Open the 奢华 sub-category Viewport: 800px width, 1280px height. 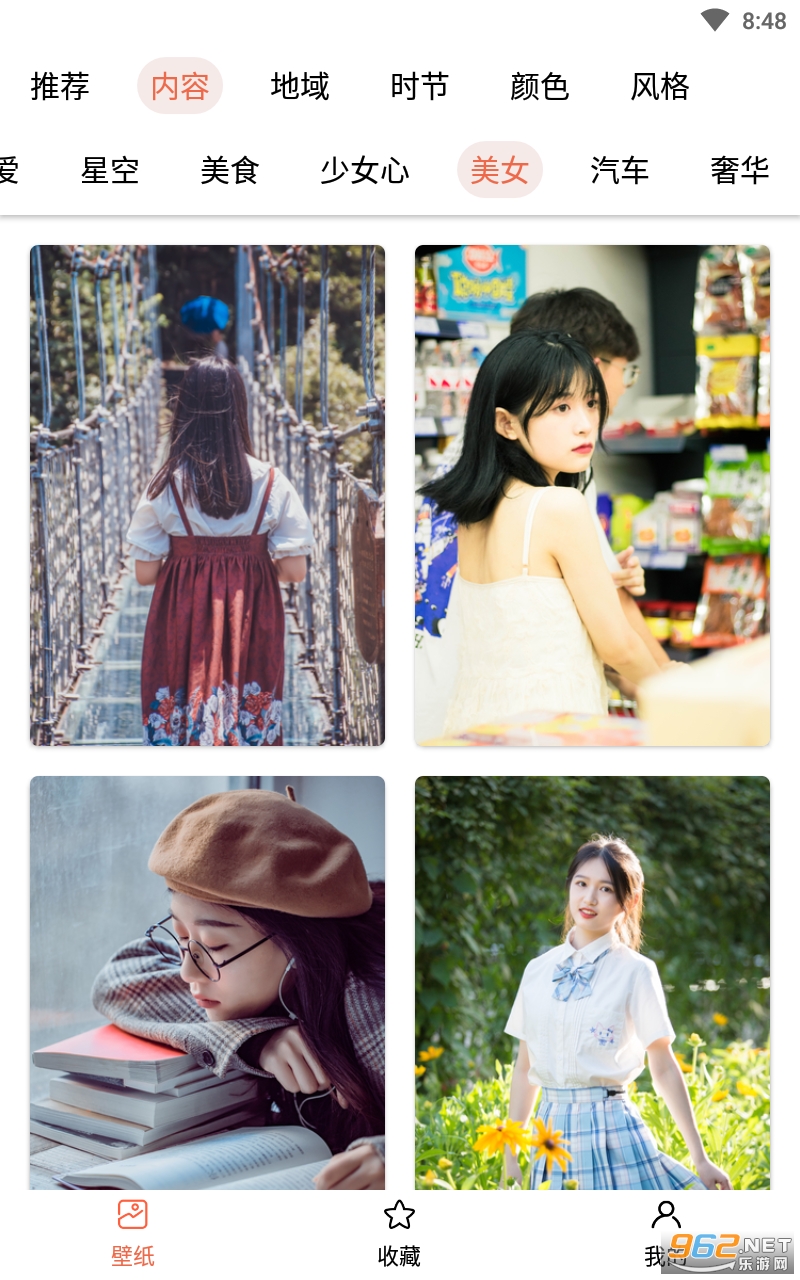point(740,170)
